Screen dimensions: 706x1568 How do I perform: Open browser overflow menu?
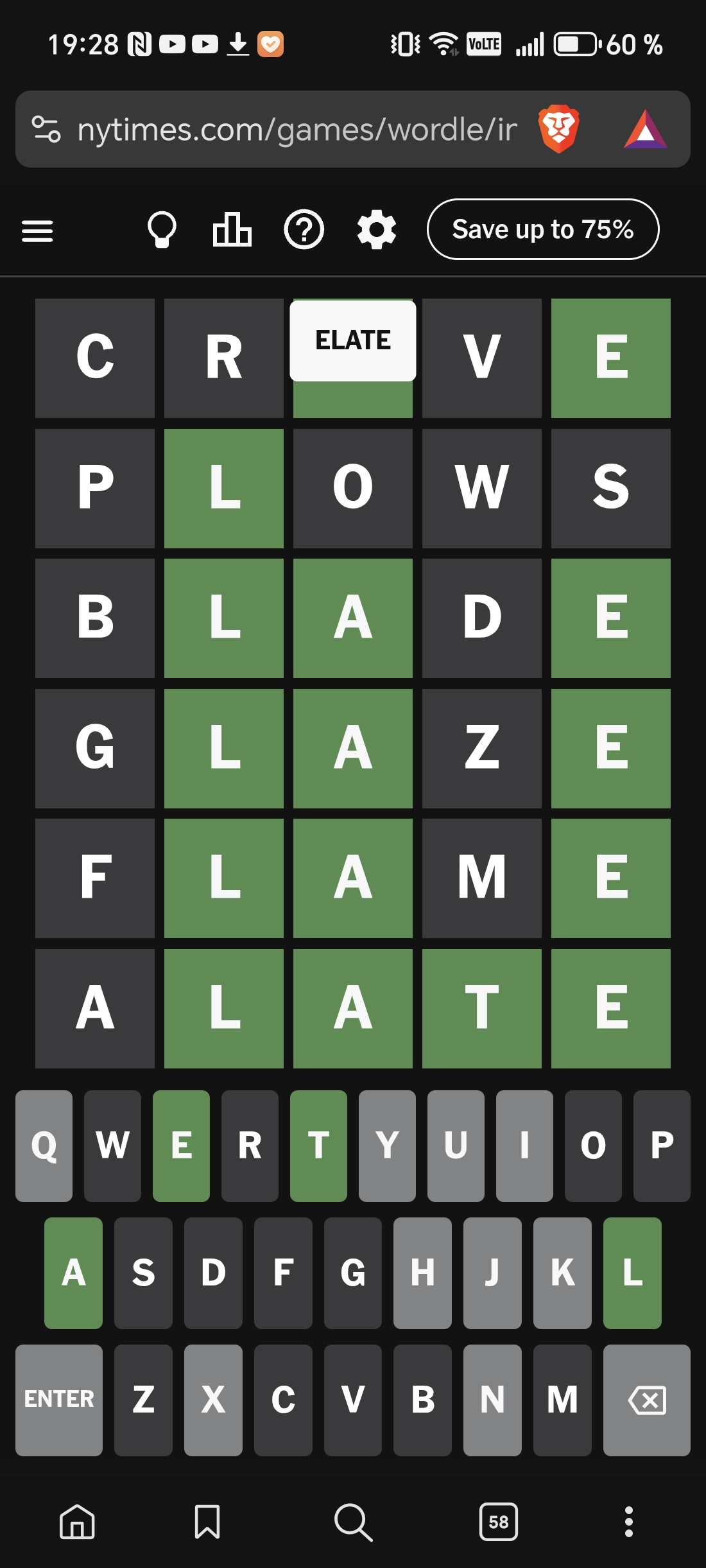tap(629, 1522)
